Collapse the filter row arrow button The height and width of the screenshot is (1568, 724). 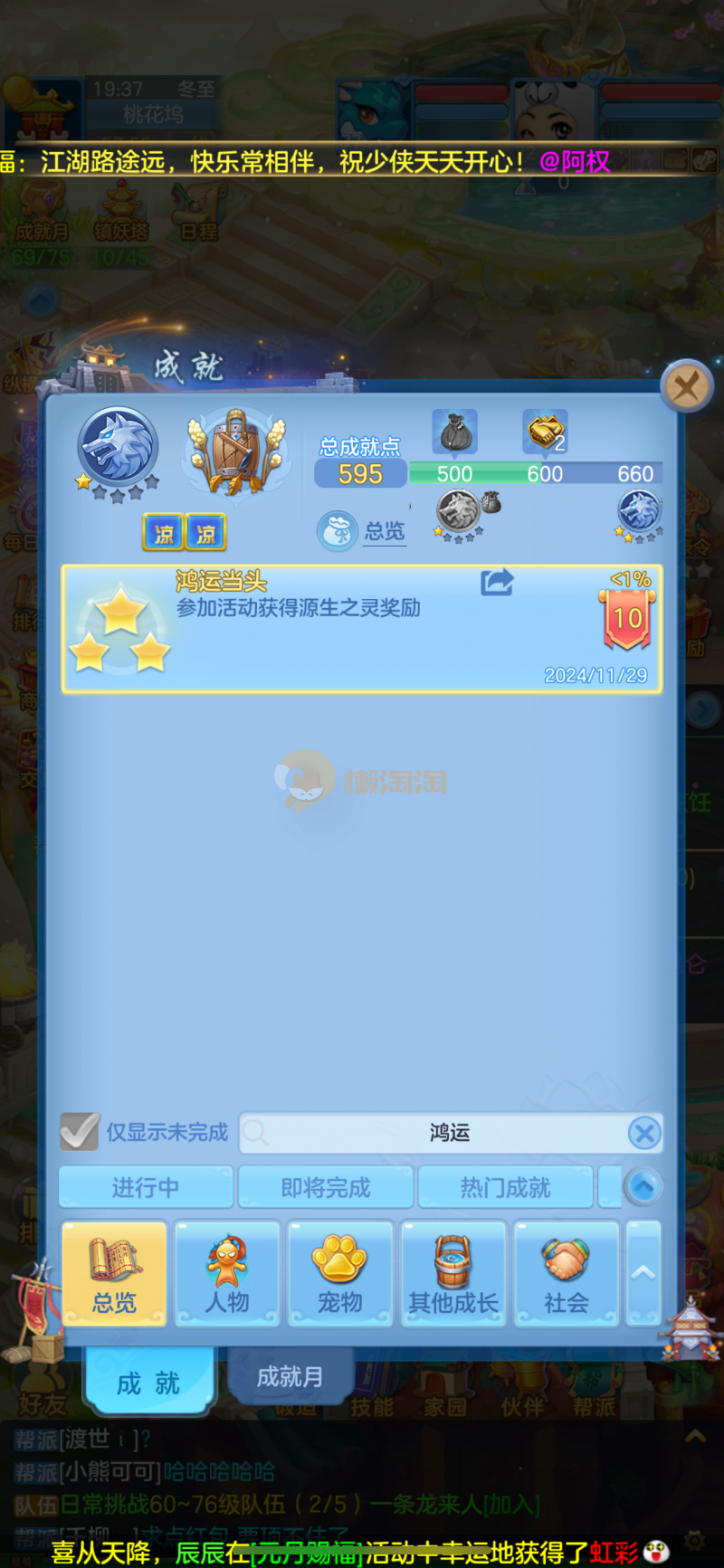click(643, 1186)
